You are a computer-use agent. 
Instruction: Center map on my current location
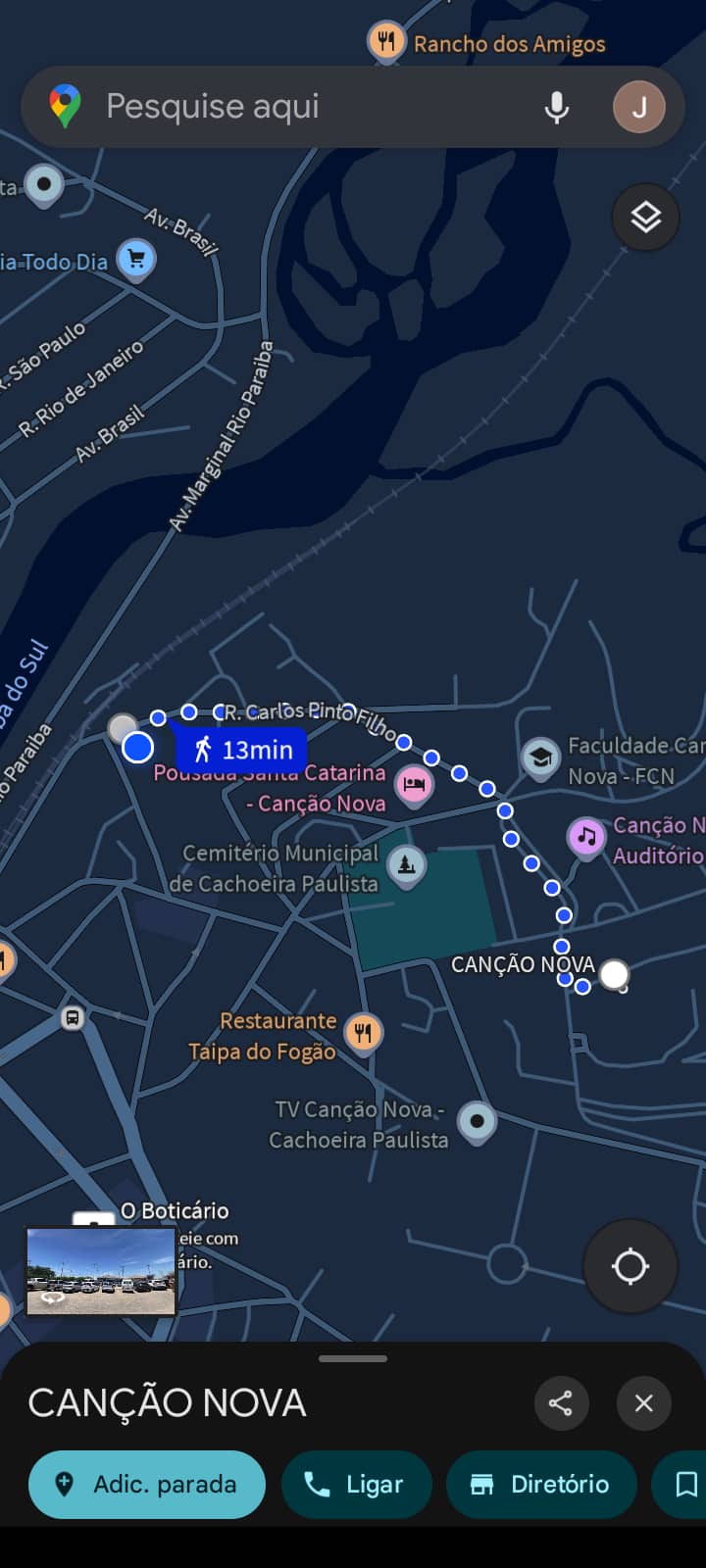(x=630, y=1266)
